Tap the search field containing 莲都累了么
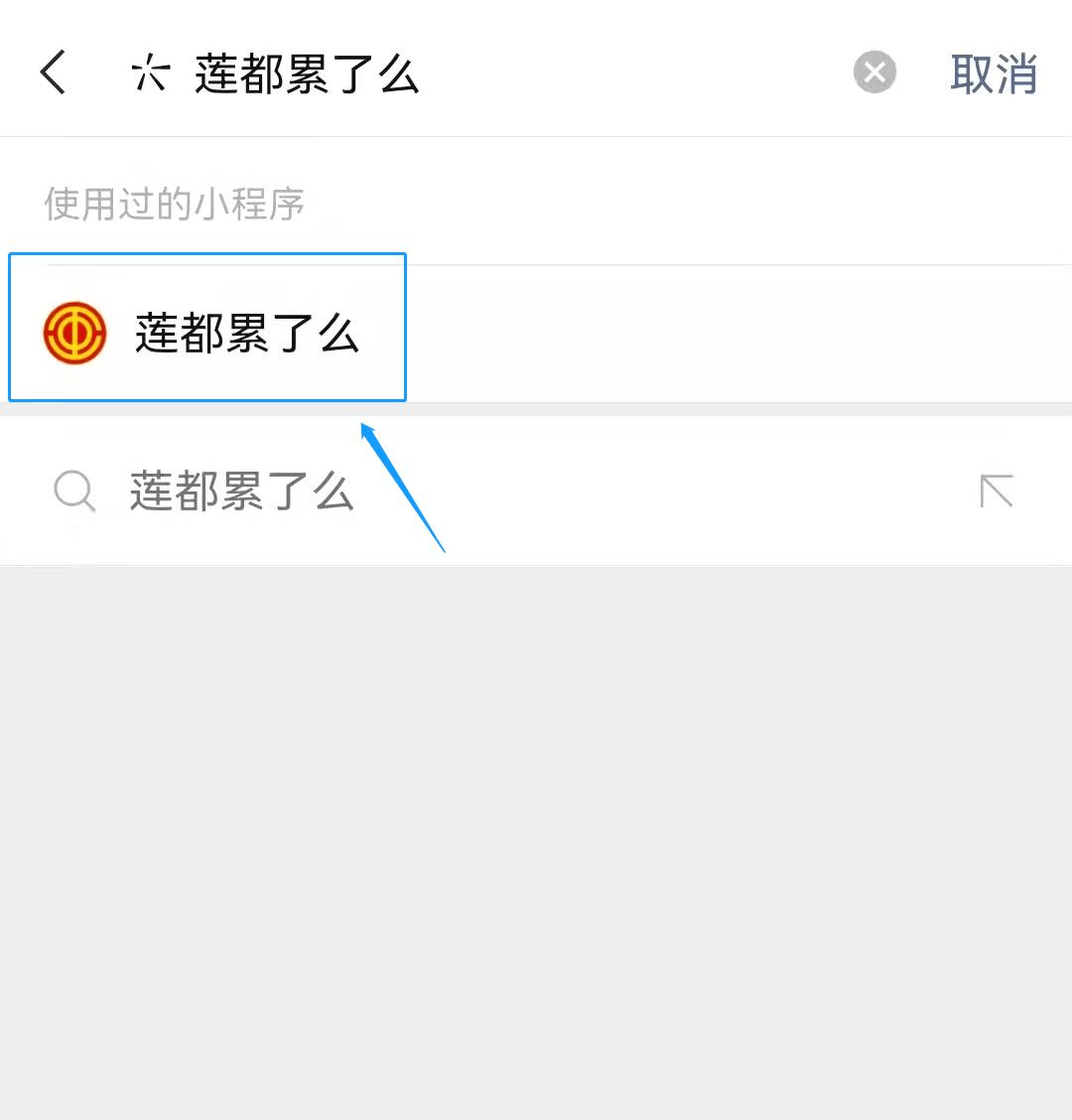 (x=496, y=74)
